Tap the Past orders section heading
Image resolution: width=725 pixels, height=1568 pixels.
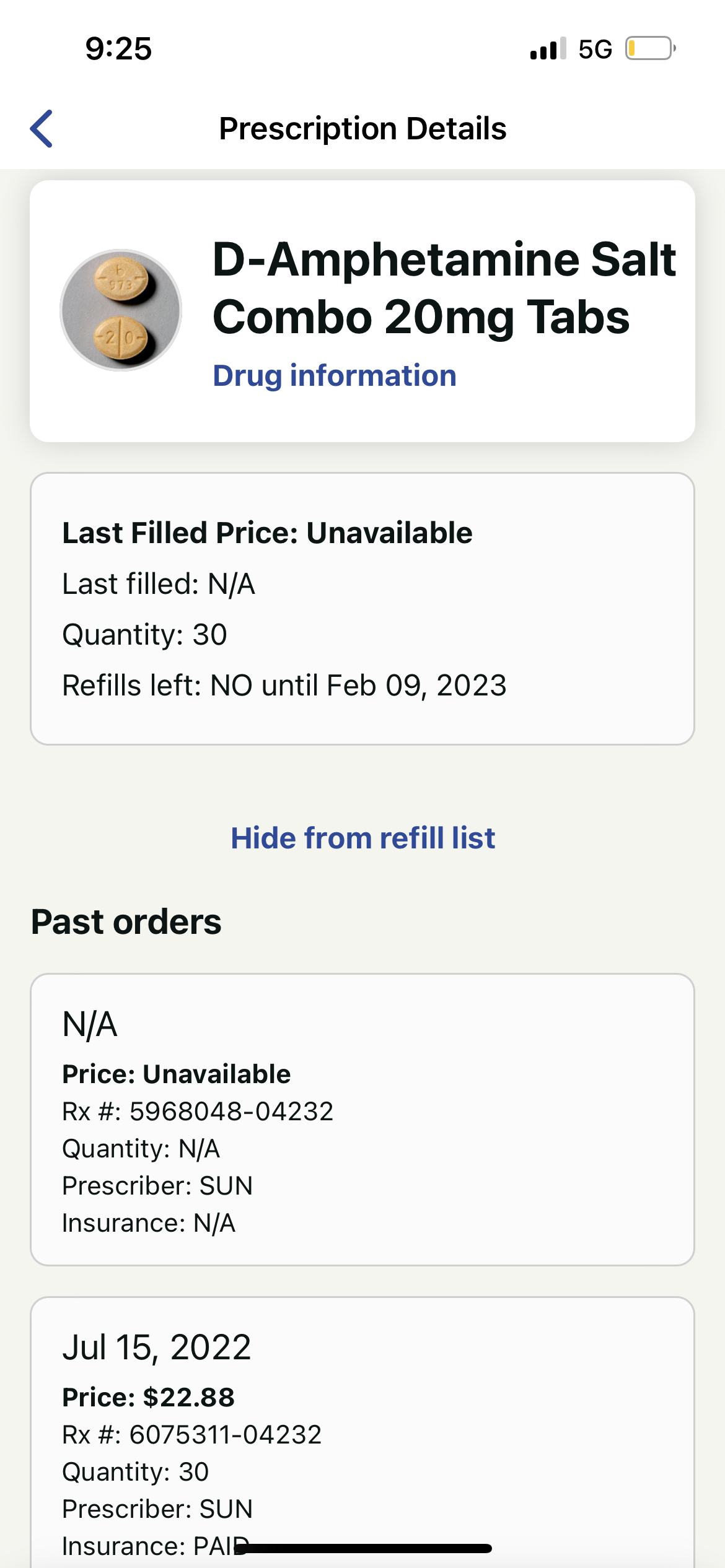point(126,923)
